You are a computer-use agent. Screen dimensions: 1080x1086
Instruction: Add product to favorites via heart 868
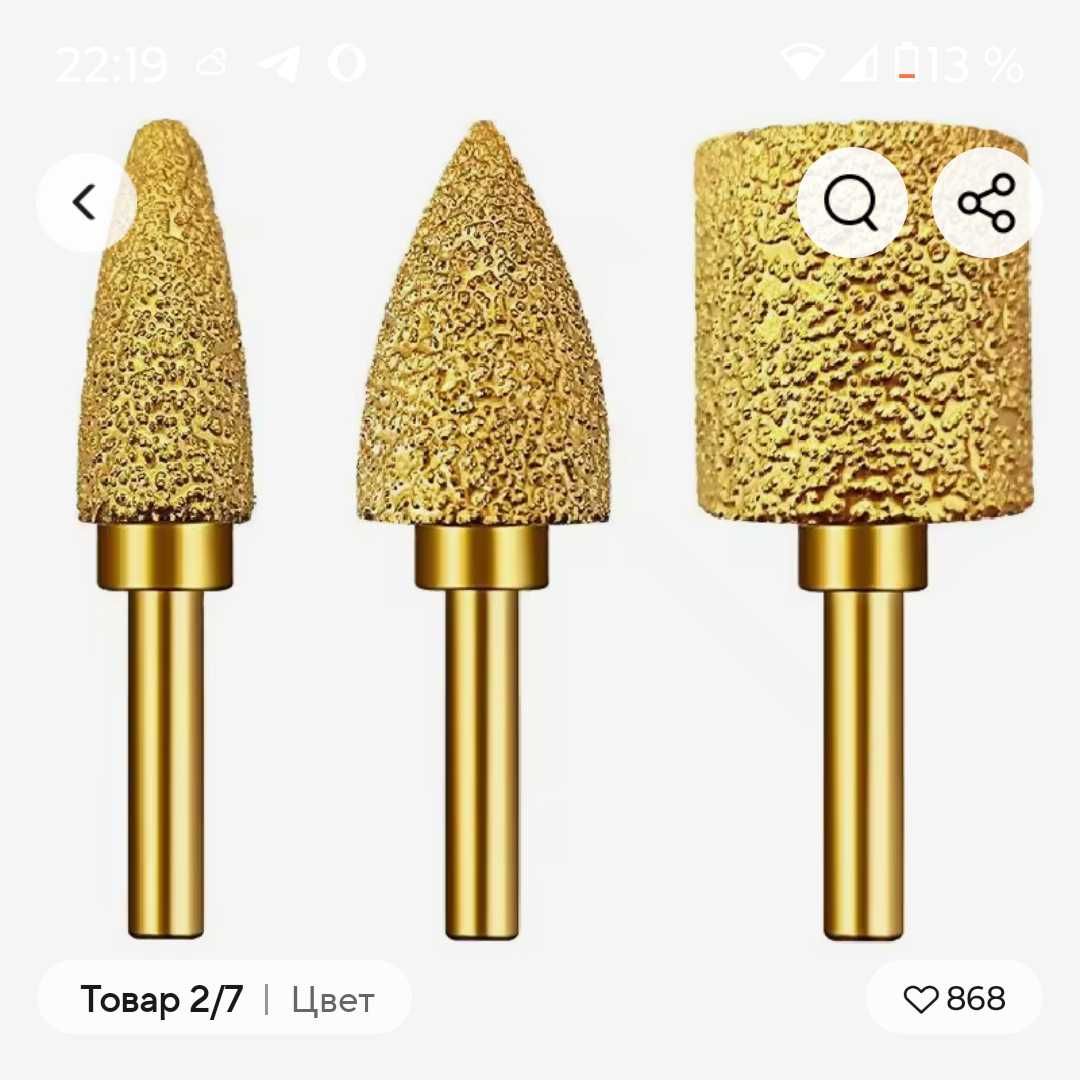(954, 998)
